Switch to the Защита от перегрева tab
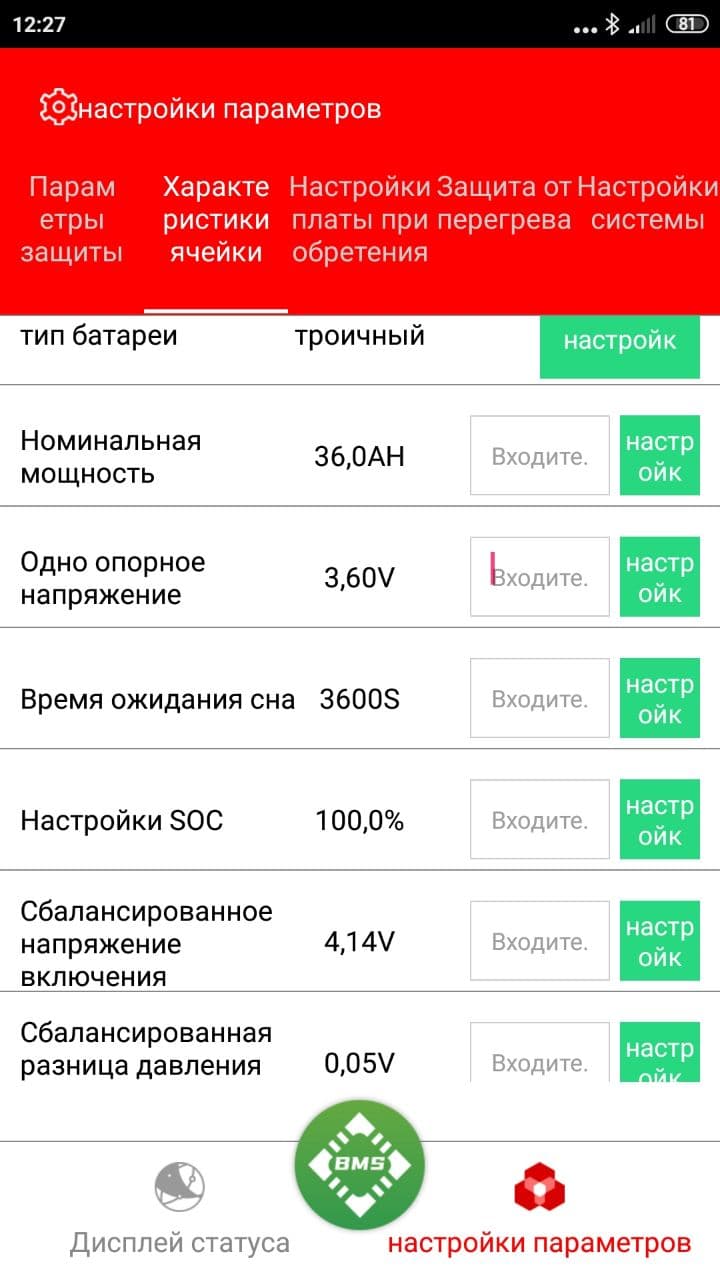The height and width of the screenshot is (1280, 720). (x=504, y=204)
